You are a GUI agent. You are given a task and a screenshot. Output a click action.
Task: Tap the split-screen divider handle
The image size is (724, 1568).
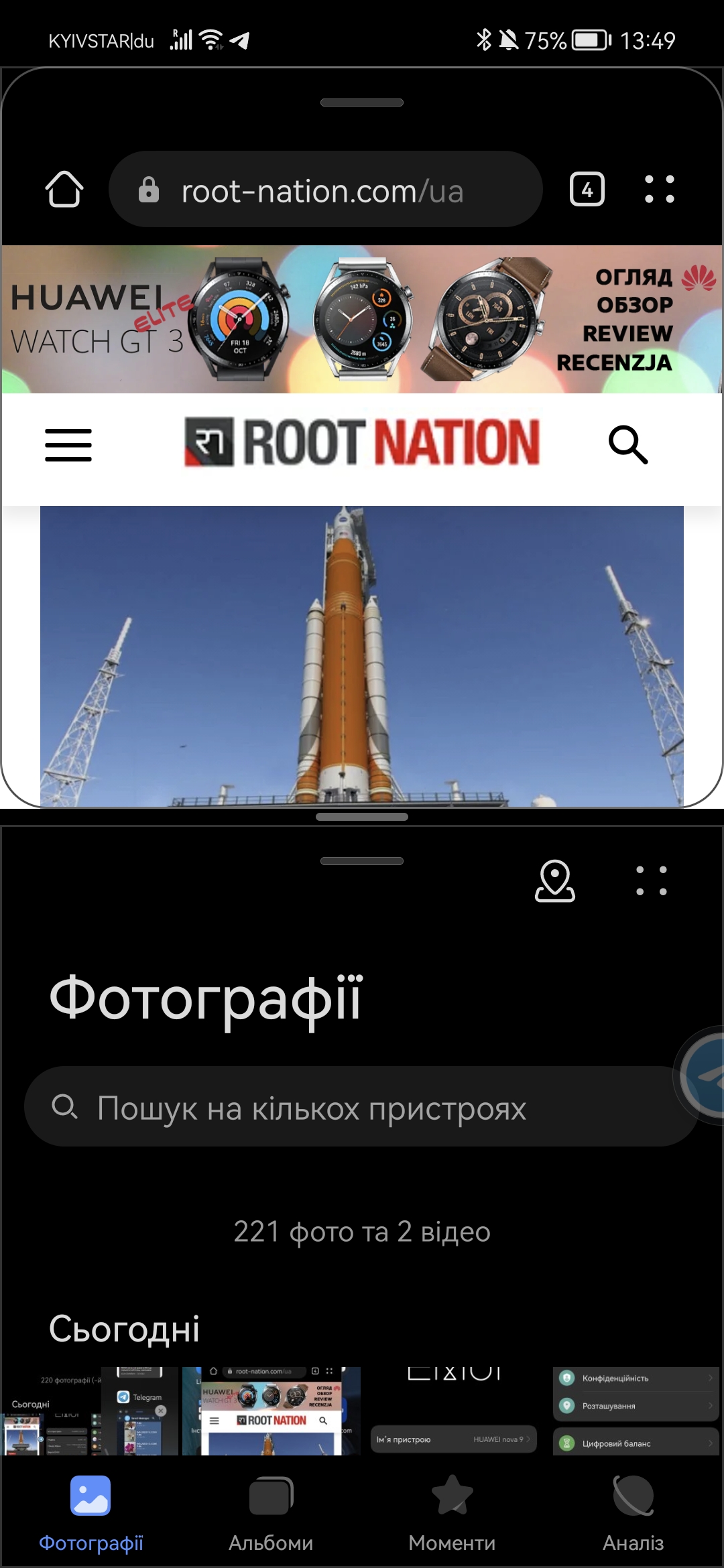(362, 817)
